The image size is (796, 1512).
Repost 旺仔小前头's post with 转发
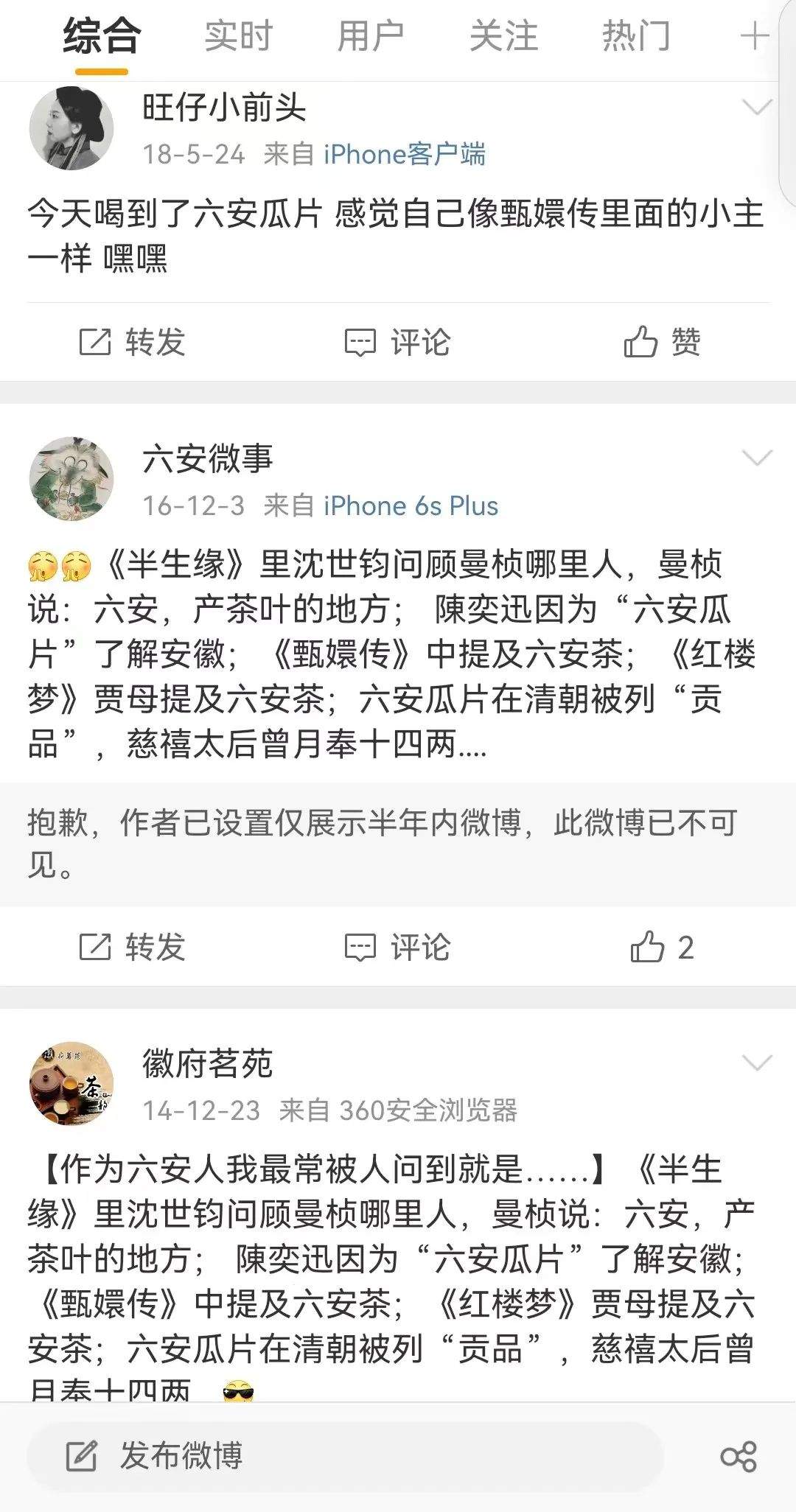133,342
